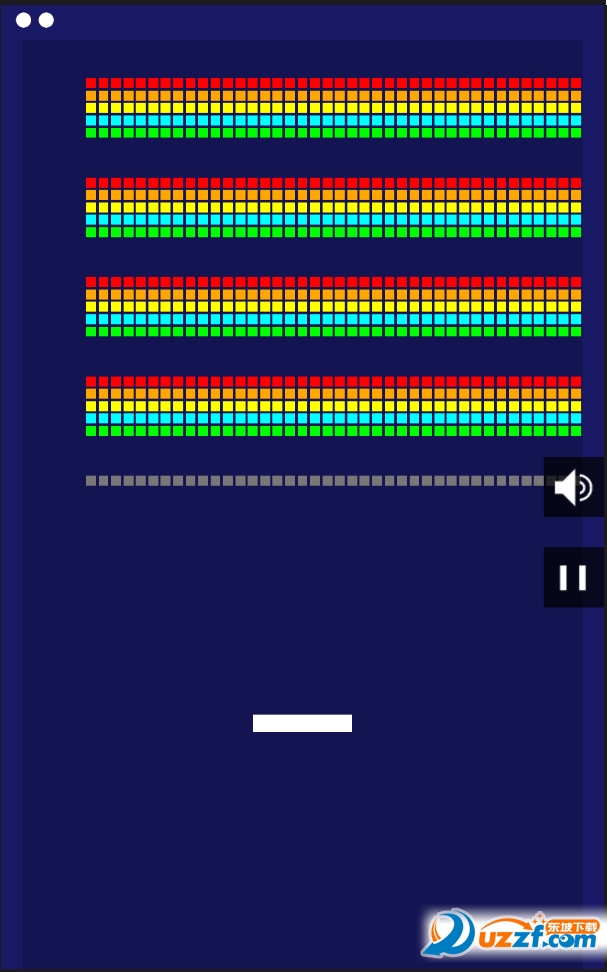
Task: Mute the game sound with the speaker icon
Action: (x=574, y=487)
